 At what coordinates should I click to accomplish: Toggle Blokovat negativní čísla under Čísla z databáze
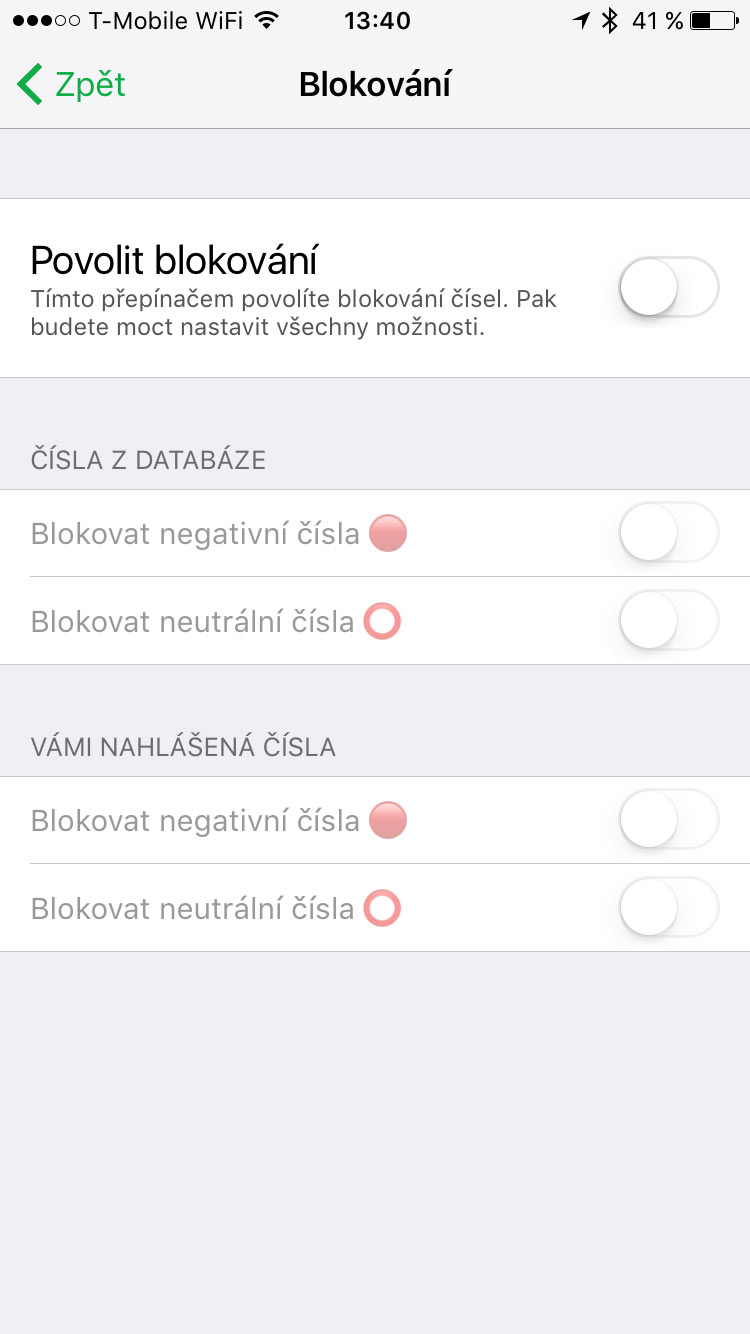pyautogui.click(x=668, y=533)
